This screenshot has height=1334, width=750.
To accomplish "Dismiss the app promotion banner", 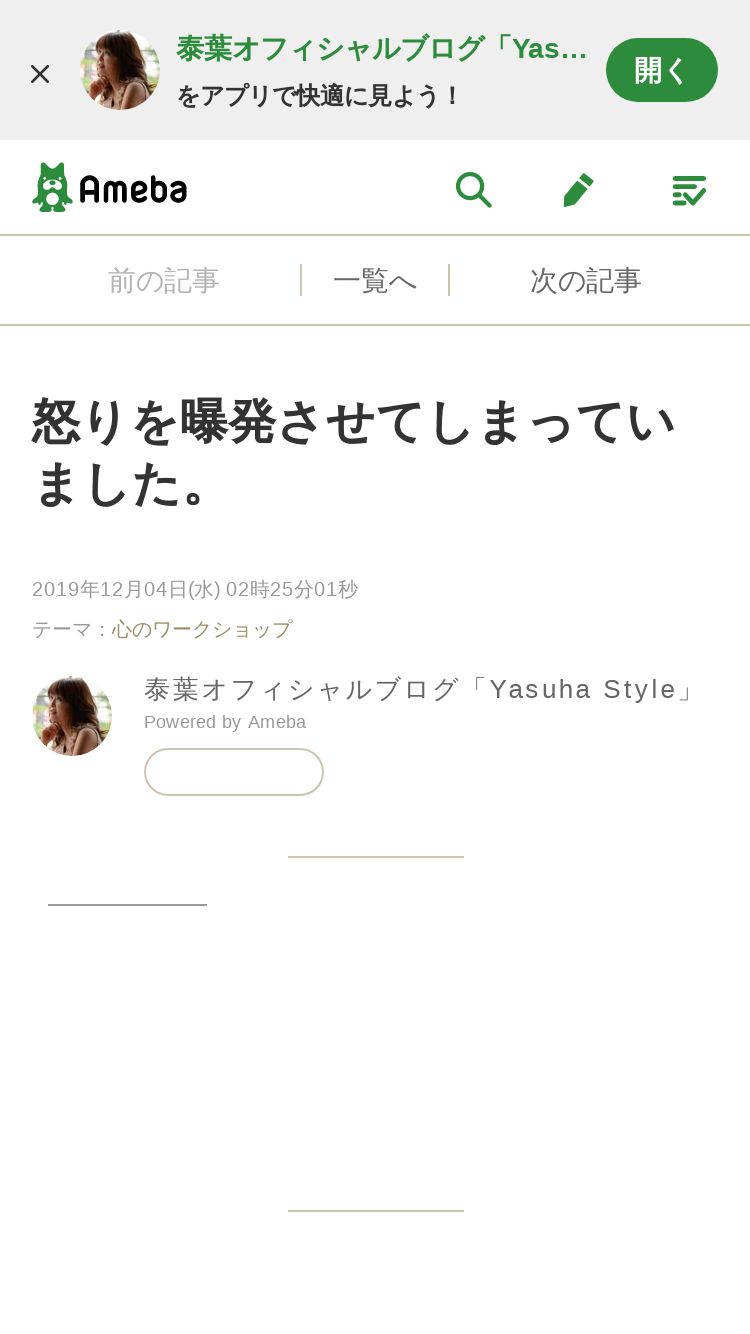I will [x=40, y=73].
